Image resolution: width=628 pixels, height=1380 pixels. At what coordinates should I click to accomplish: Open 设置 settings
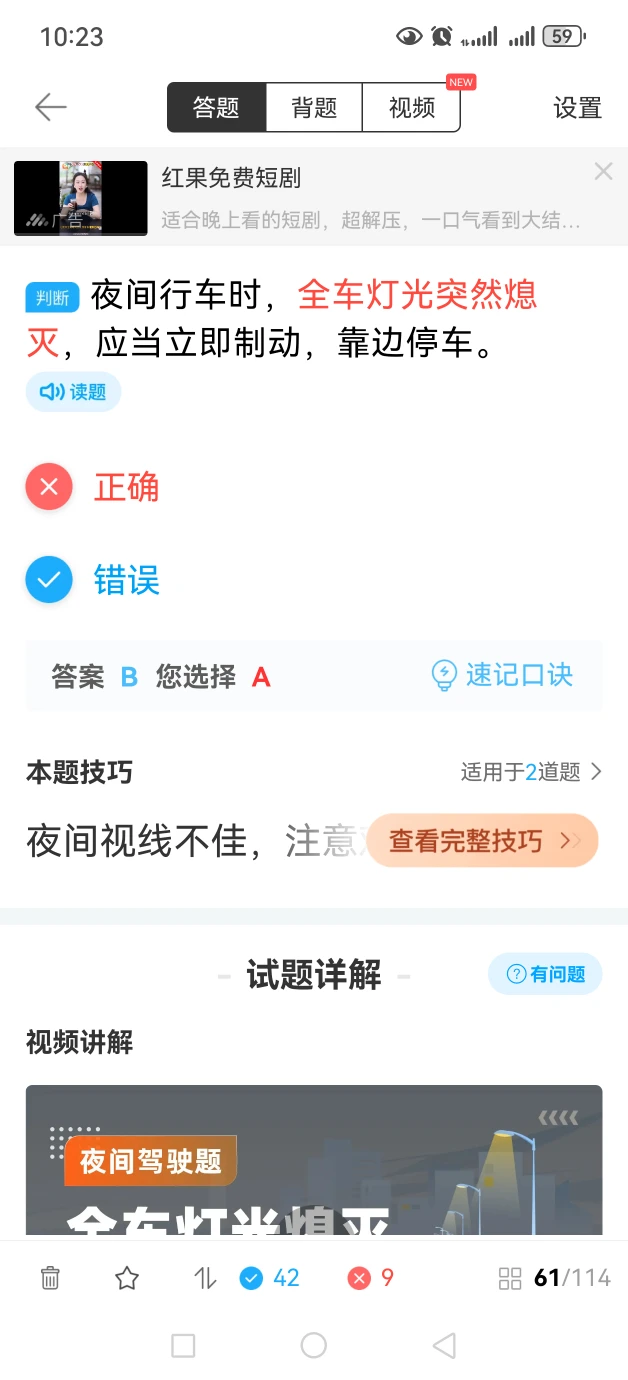(x=577, y=108)
